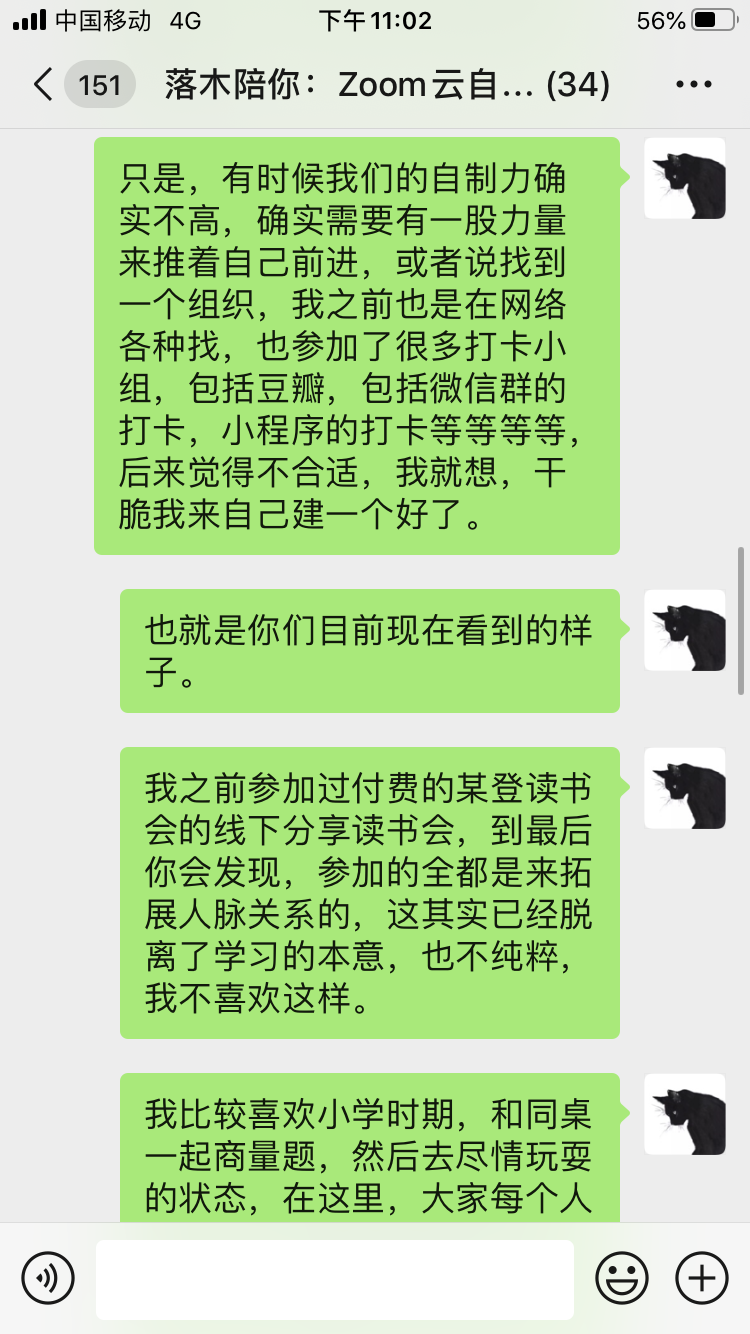Screen dimensions: 750x1334
Task: Open avatar beside message starting 只是，有时候
Action: pyautogui.click(x=685, y=178)
